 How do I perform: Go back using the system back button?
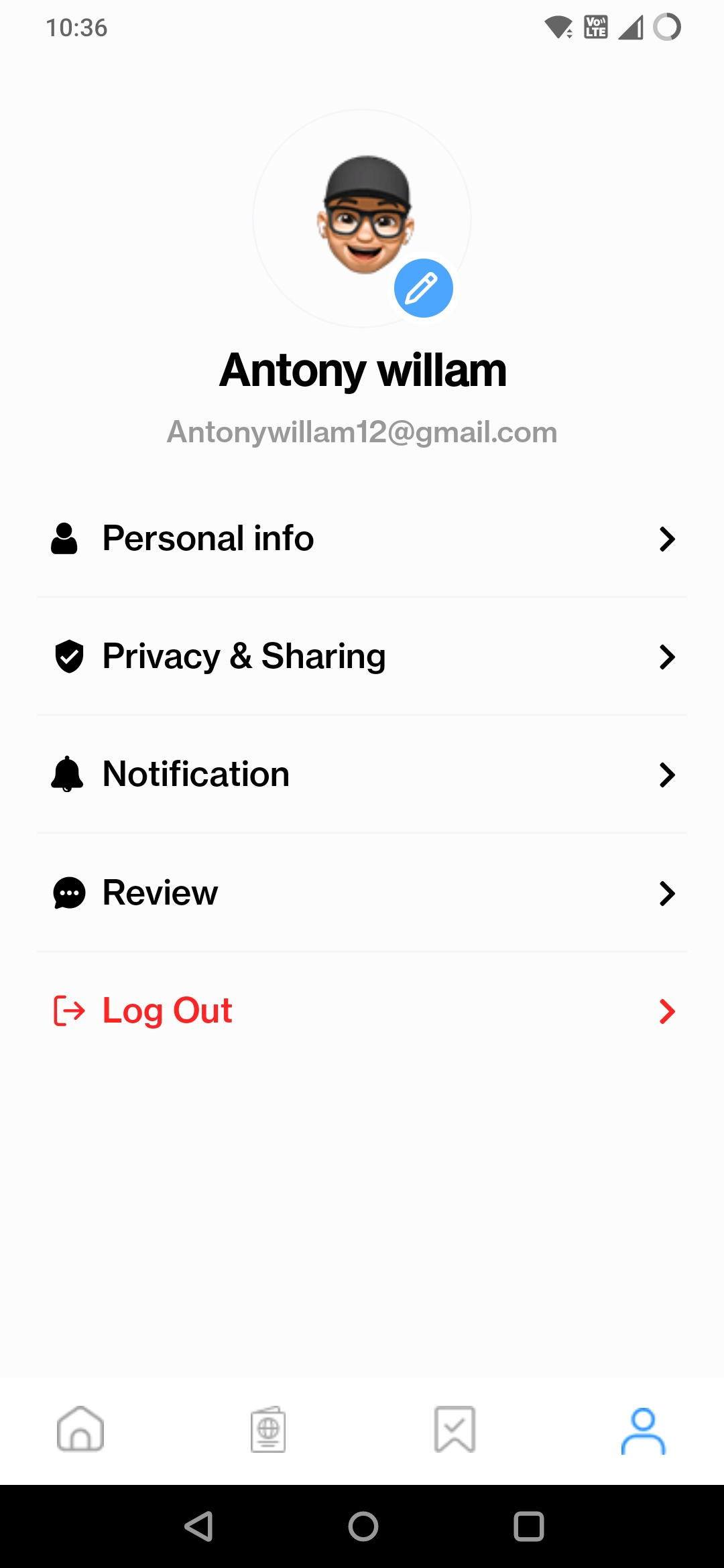pos(199,1526)
